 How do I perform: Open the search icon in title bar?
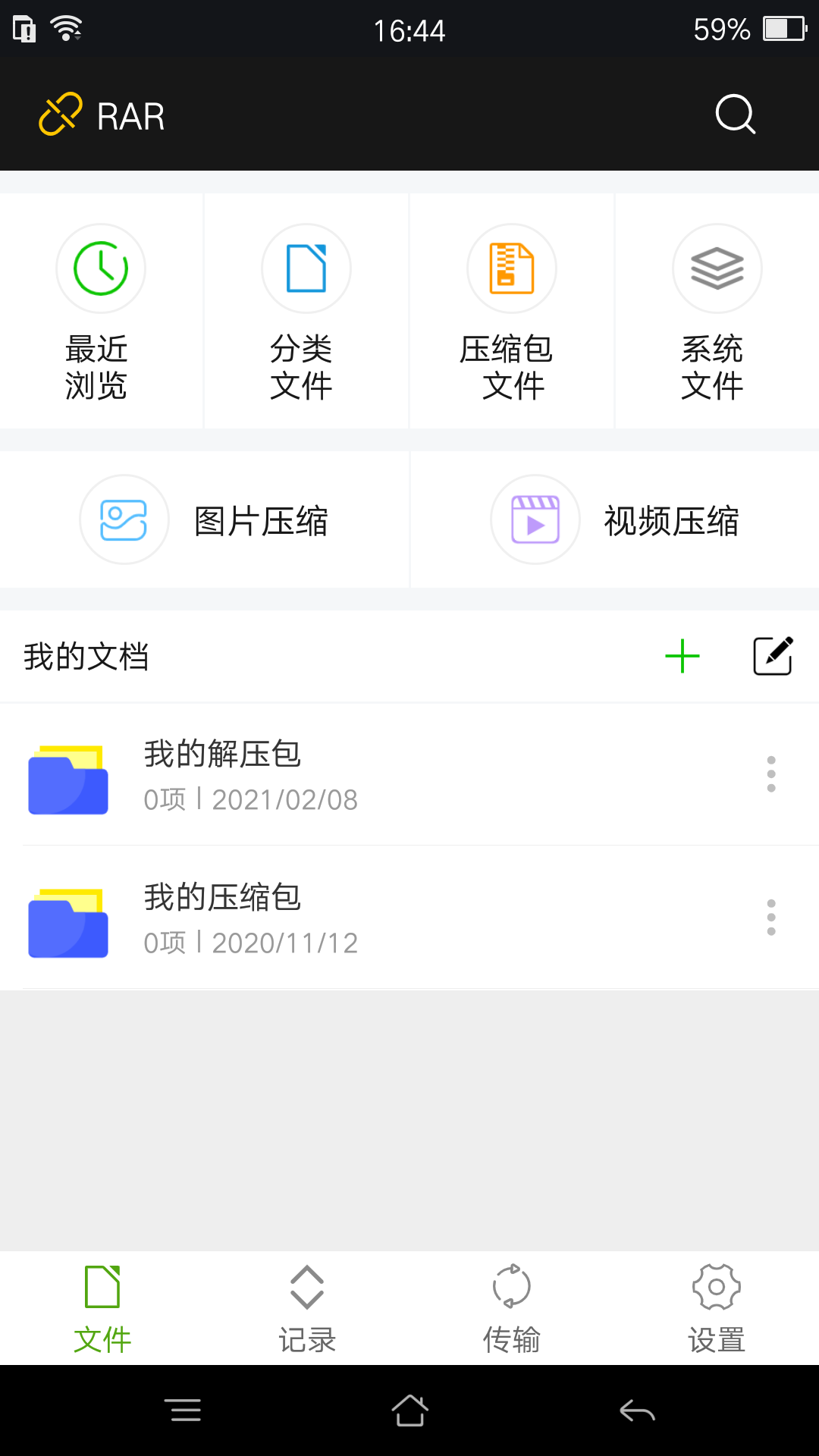[734, 115]
